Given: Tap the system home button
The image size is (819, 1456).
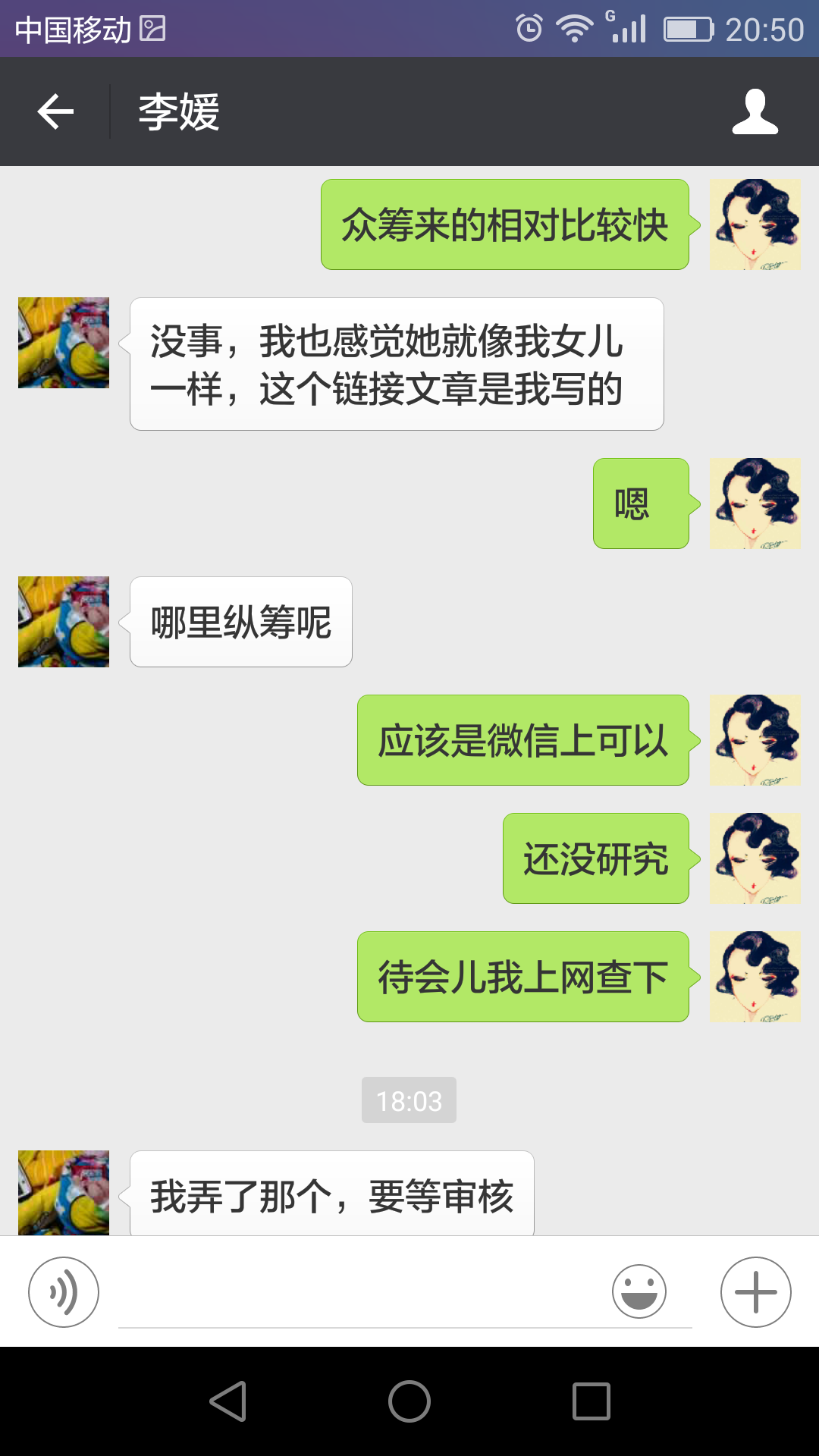Looking at the screenshot, I should point(409,1401).
